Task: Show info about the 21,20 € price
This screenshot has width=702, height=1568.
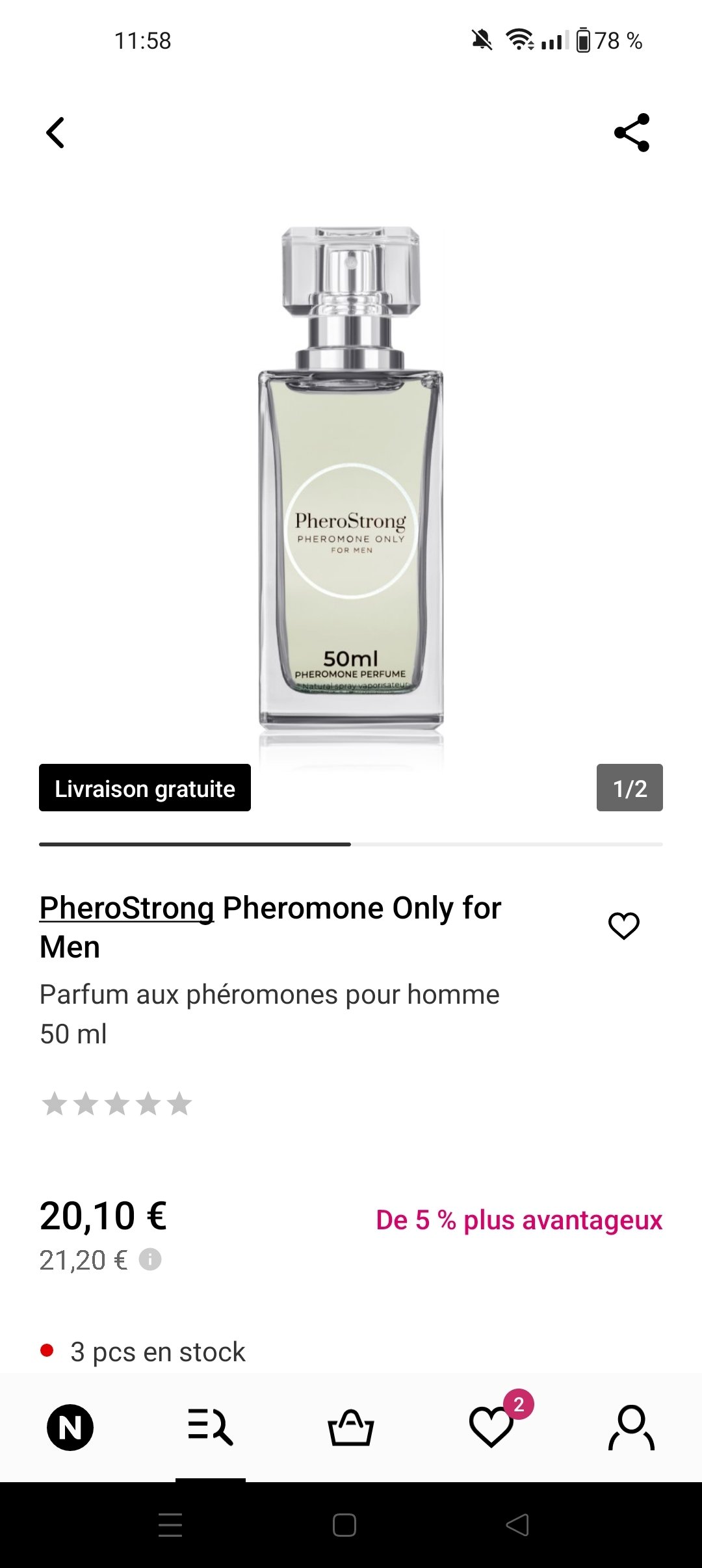Action: click(x=150, y=1260)
